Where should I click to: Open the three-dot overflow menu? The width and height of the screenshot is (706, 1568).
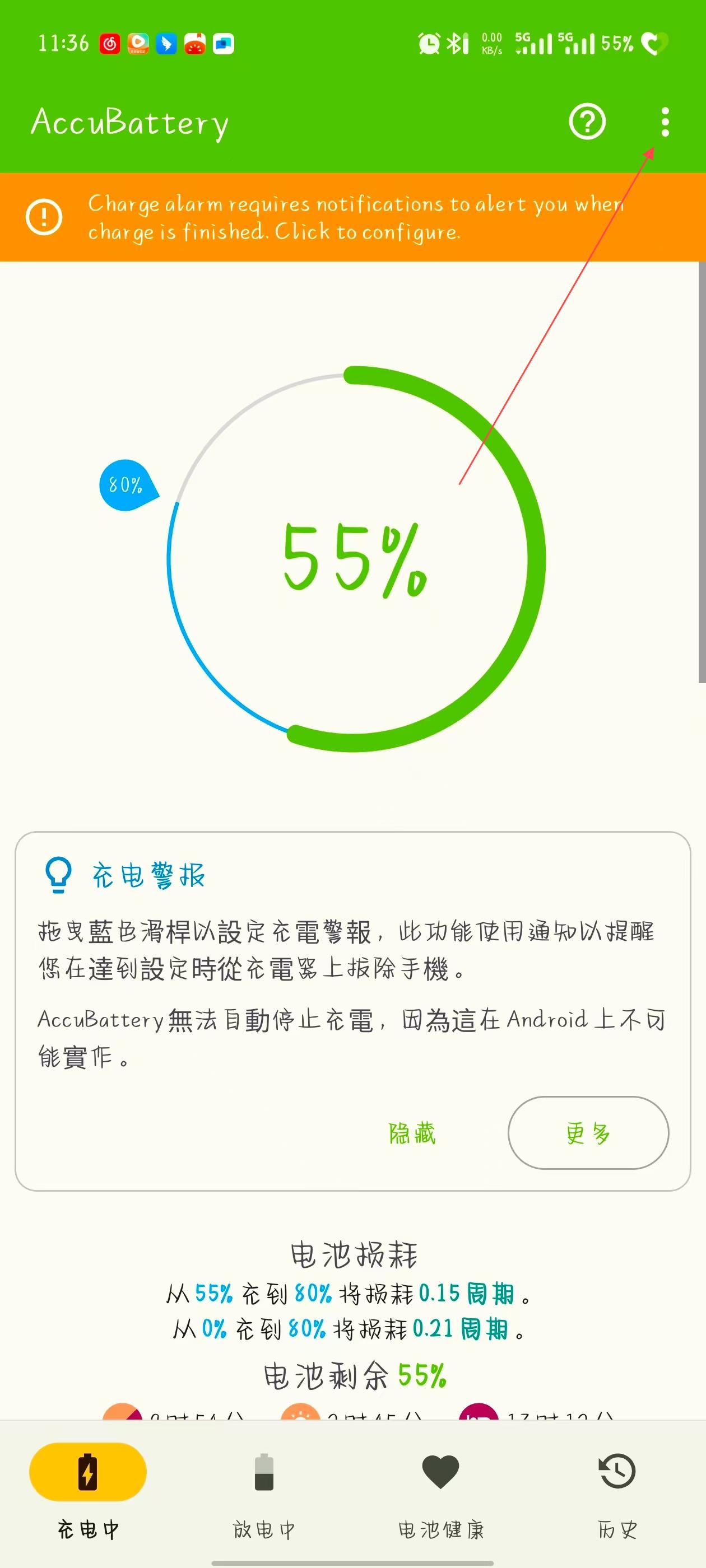click(x=665, y=122)
